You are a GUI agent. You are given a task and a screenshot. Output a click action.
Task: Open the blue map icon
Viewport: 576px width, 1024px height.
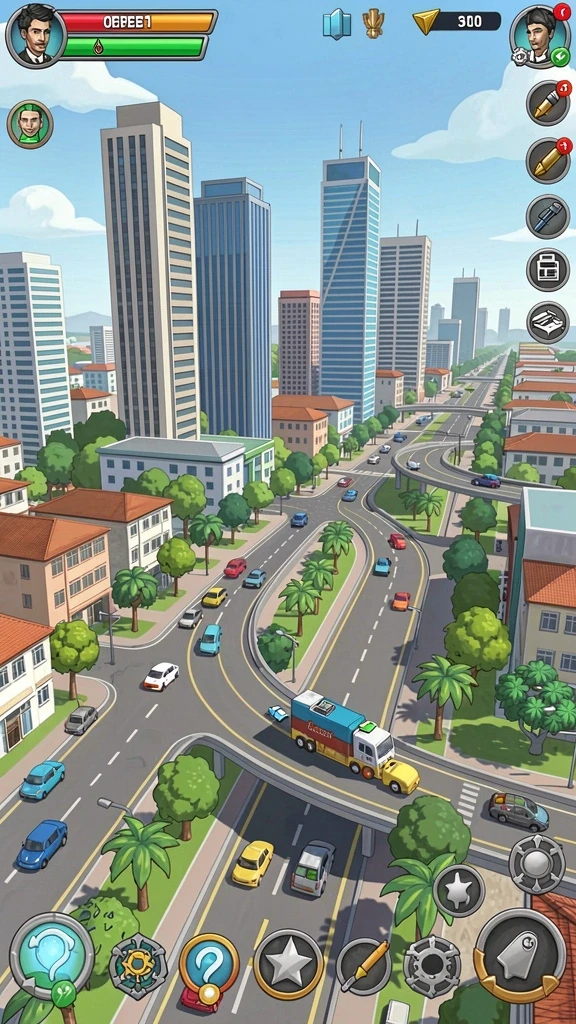tap(337, 24)
